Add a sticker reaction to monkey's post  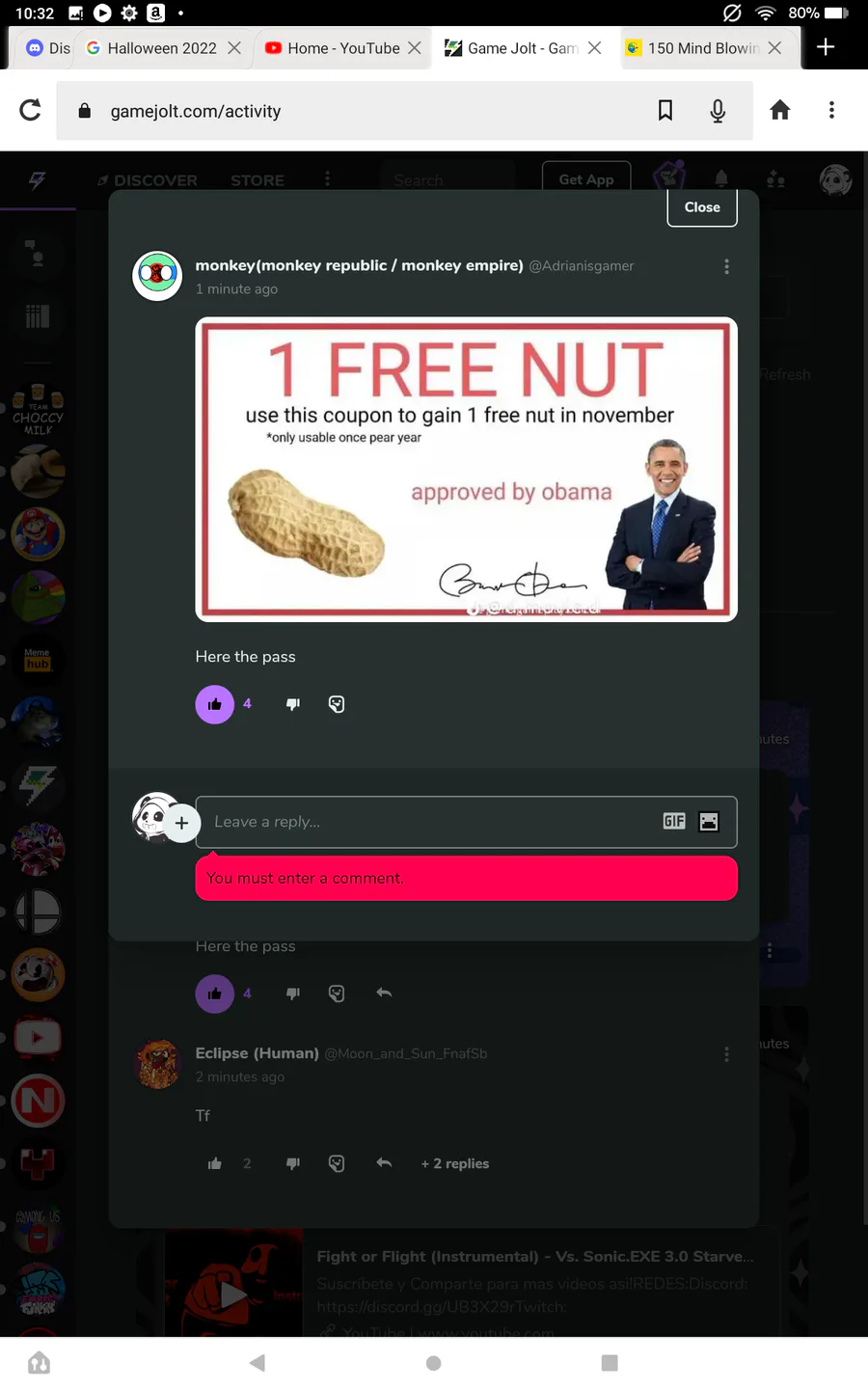(337, 704)
